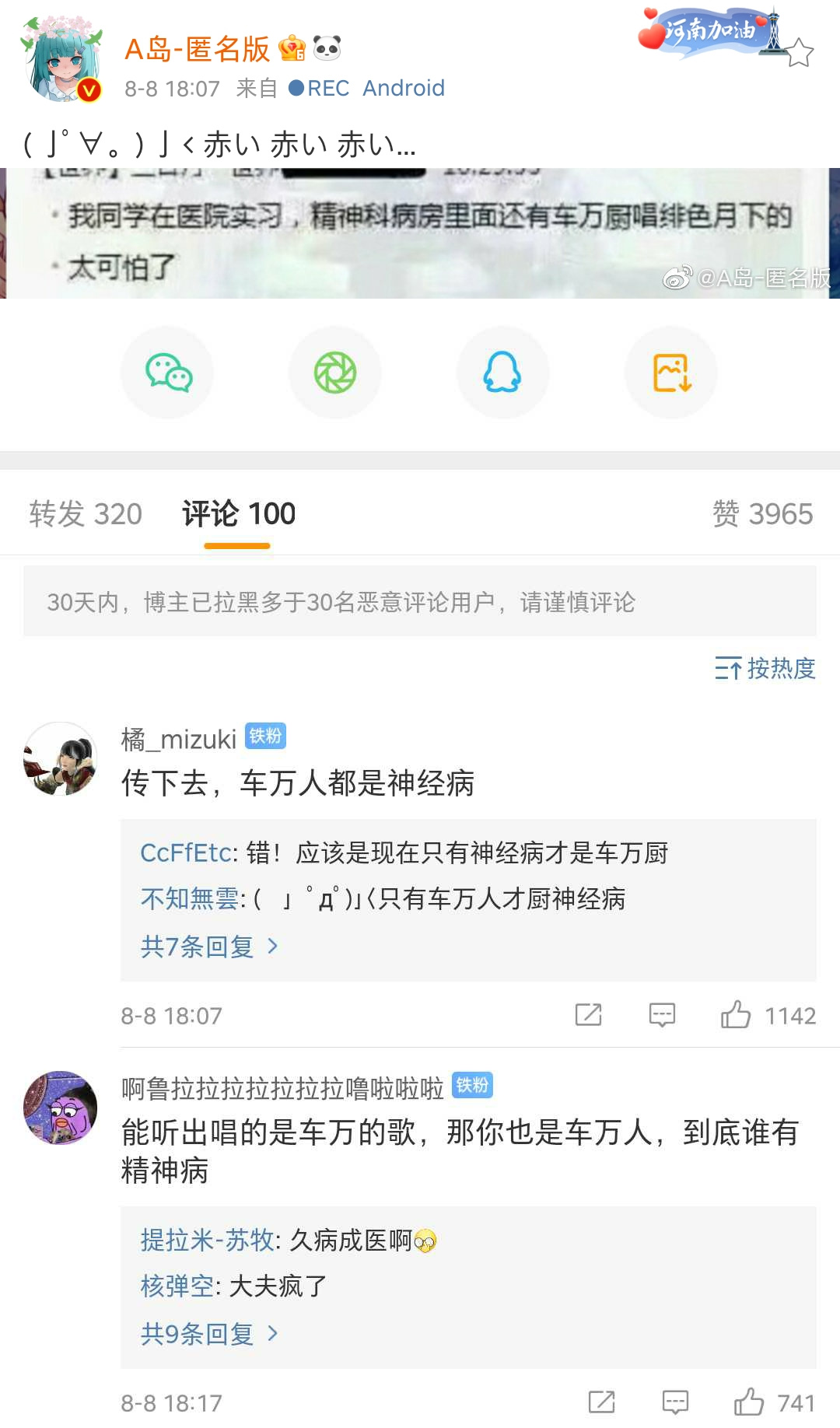Open the post image of the chat screenshot
840x1428 pixels.
click(420, 233)
